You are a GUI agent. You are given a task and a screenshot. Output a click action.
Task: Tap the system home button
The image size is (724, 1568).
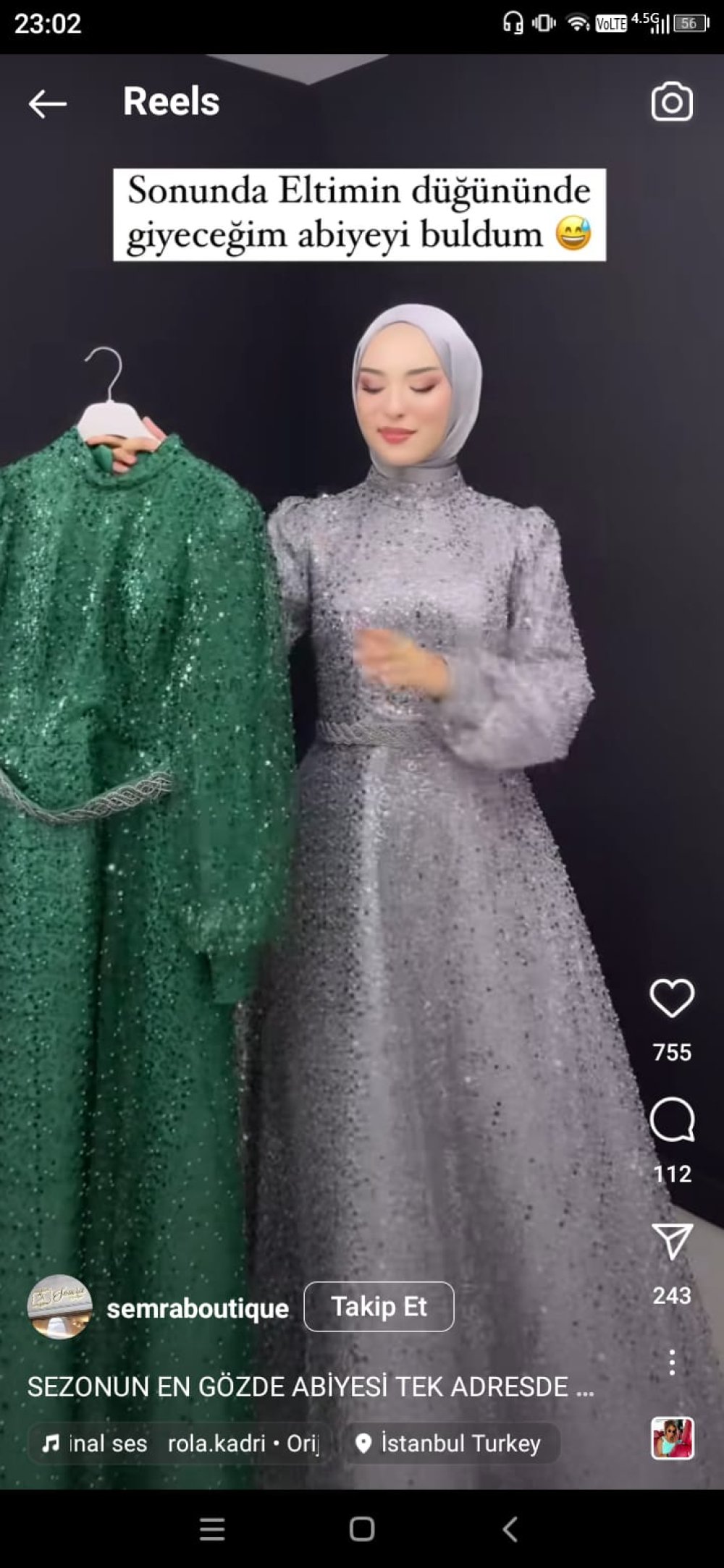(x=361, y=1529)
